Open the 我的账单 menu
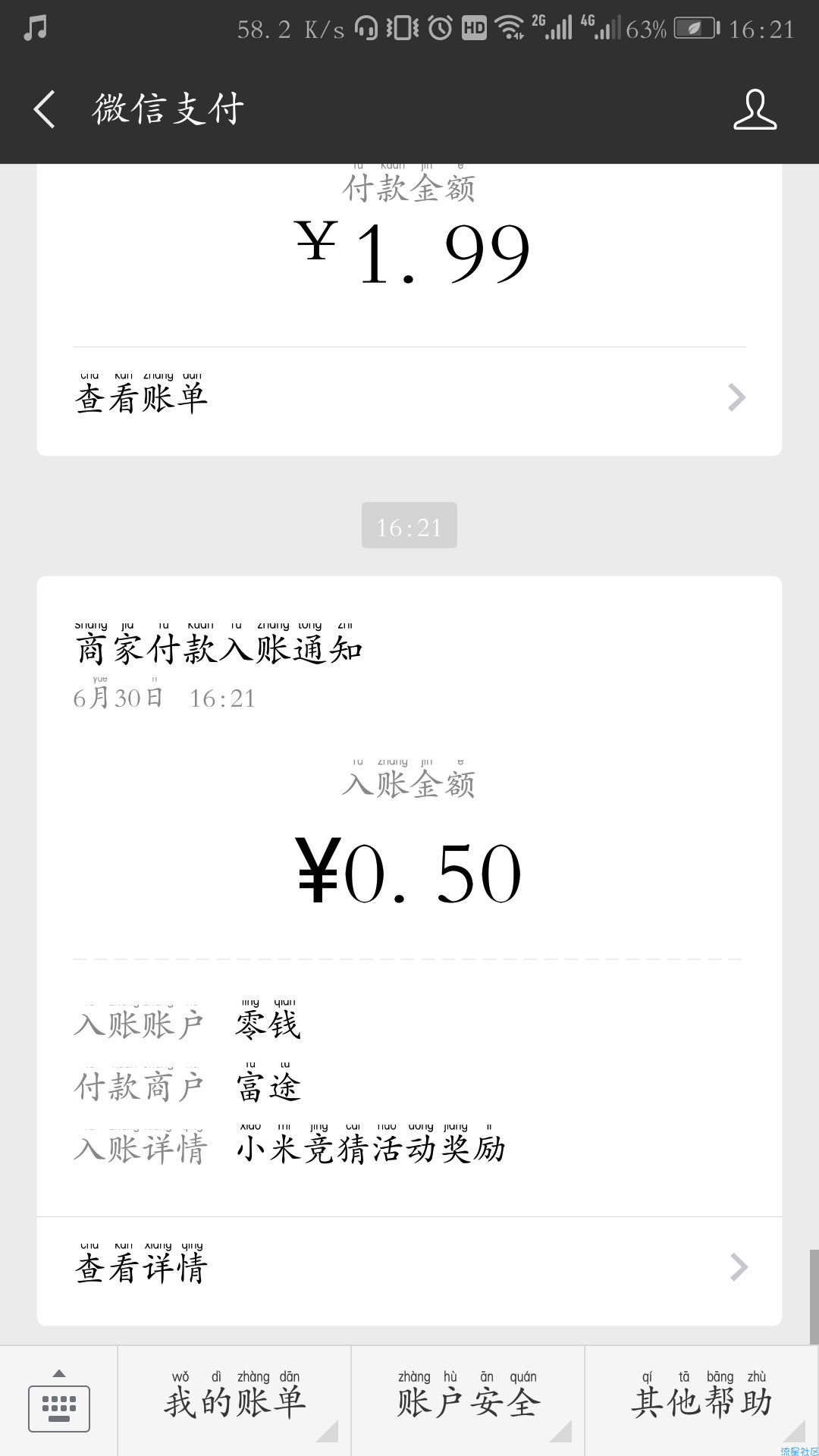 pyautogui.click(x=234, y=1401)
